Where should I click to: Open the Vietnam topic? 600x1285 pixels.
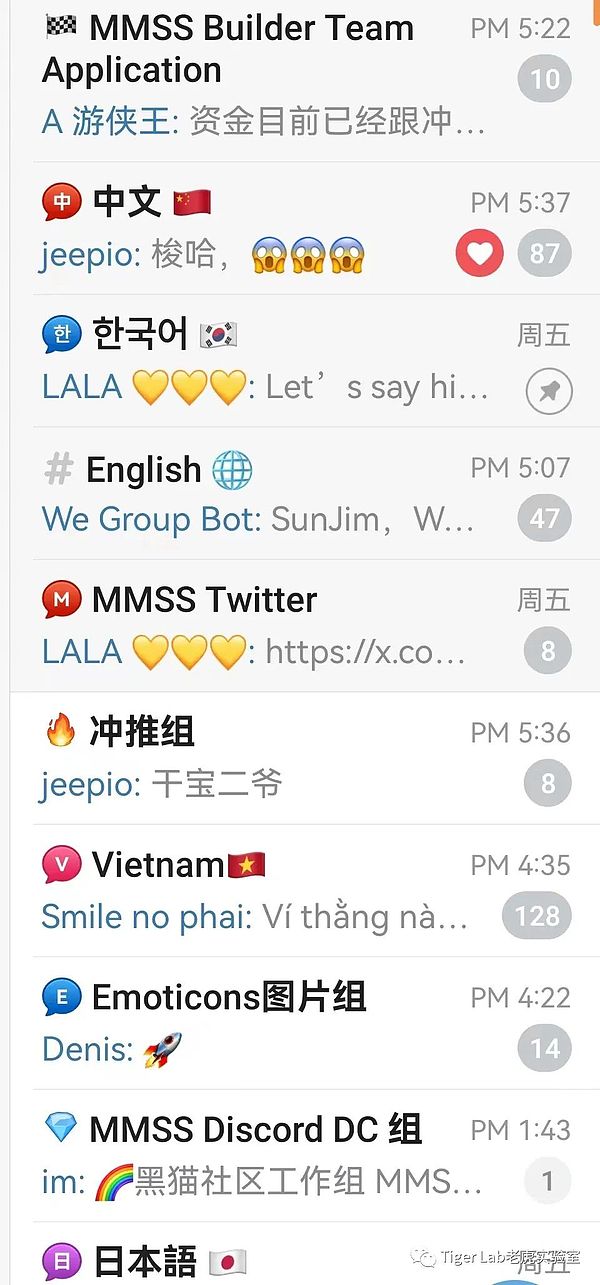tap(250, 890)
